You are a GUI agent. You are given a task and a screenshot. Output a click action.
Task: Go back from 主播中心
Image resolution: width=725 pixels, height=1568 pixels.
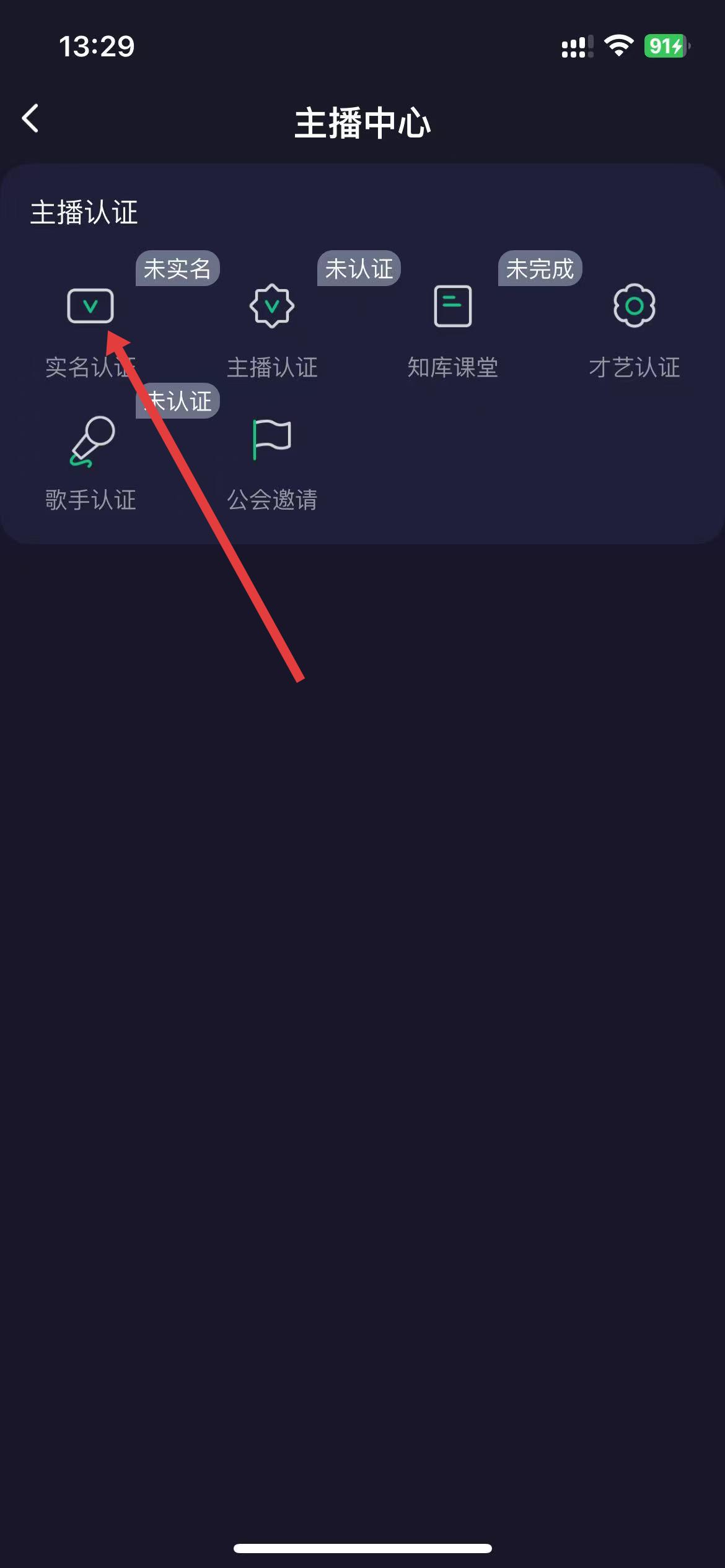30,118
